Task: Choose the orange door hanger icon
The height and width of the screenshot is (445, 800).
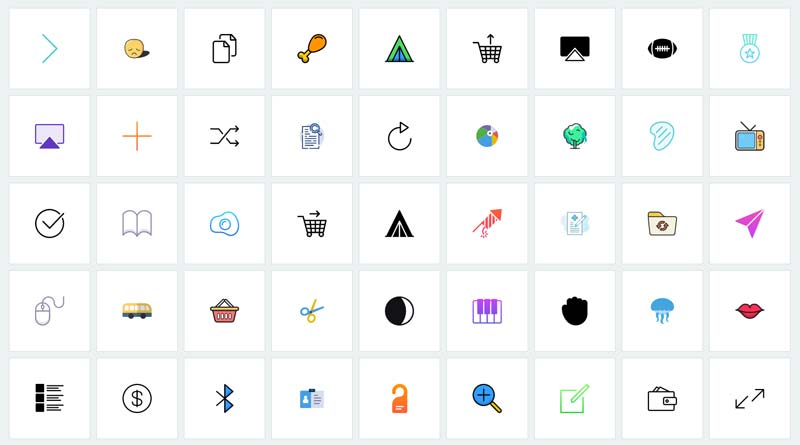Action: tap(400, 398)
